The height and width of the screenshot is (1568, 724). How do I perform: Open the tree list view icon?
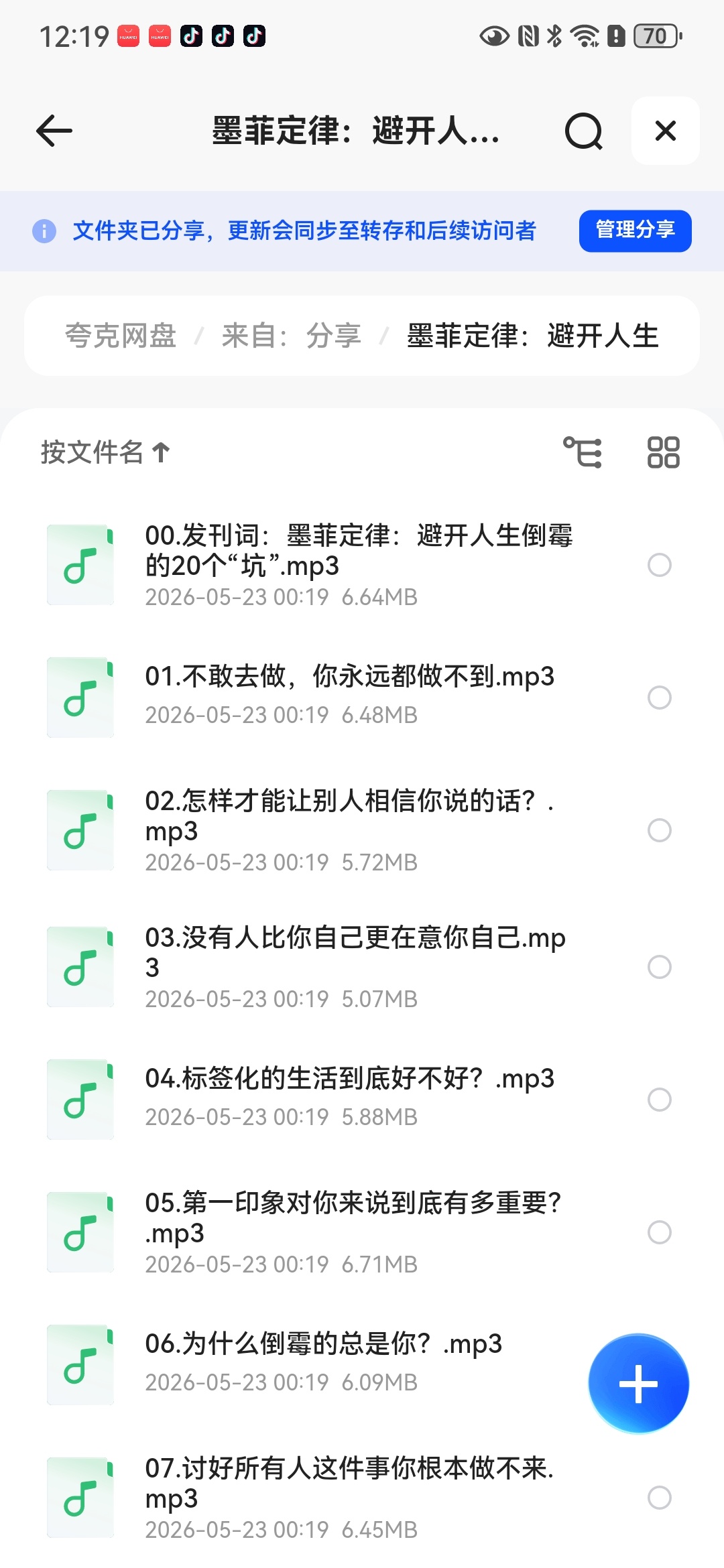583,452
